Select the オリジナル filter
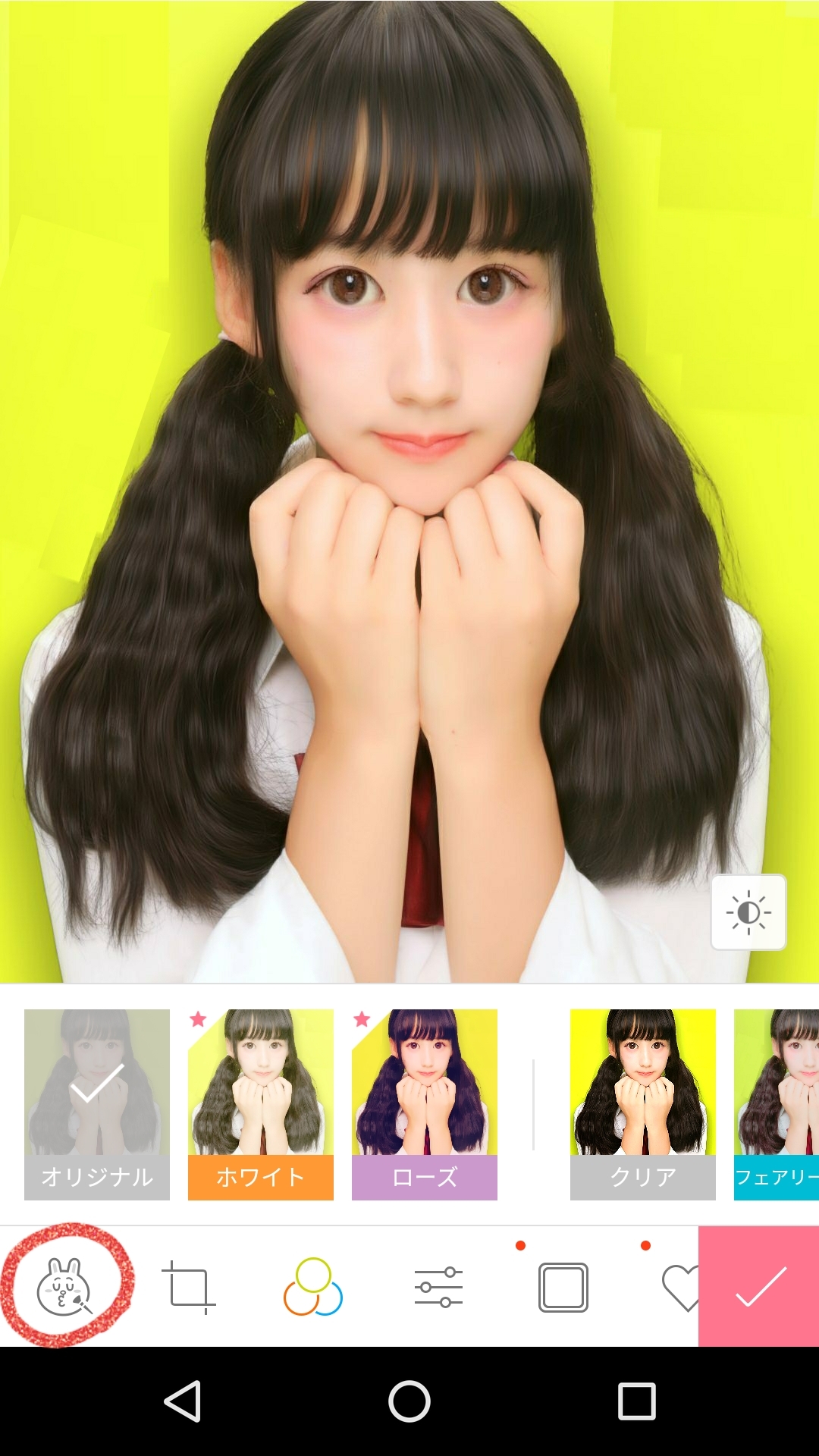Viewport: 819px width, 1456px height. [x=97, y=1104]
